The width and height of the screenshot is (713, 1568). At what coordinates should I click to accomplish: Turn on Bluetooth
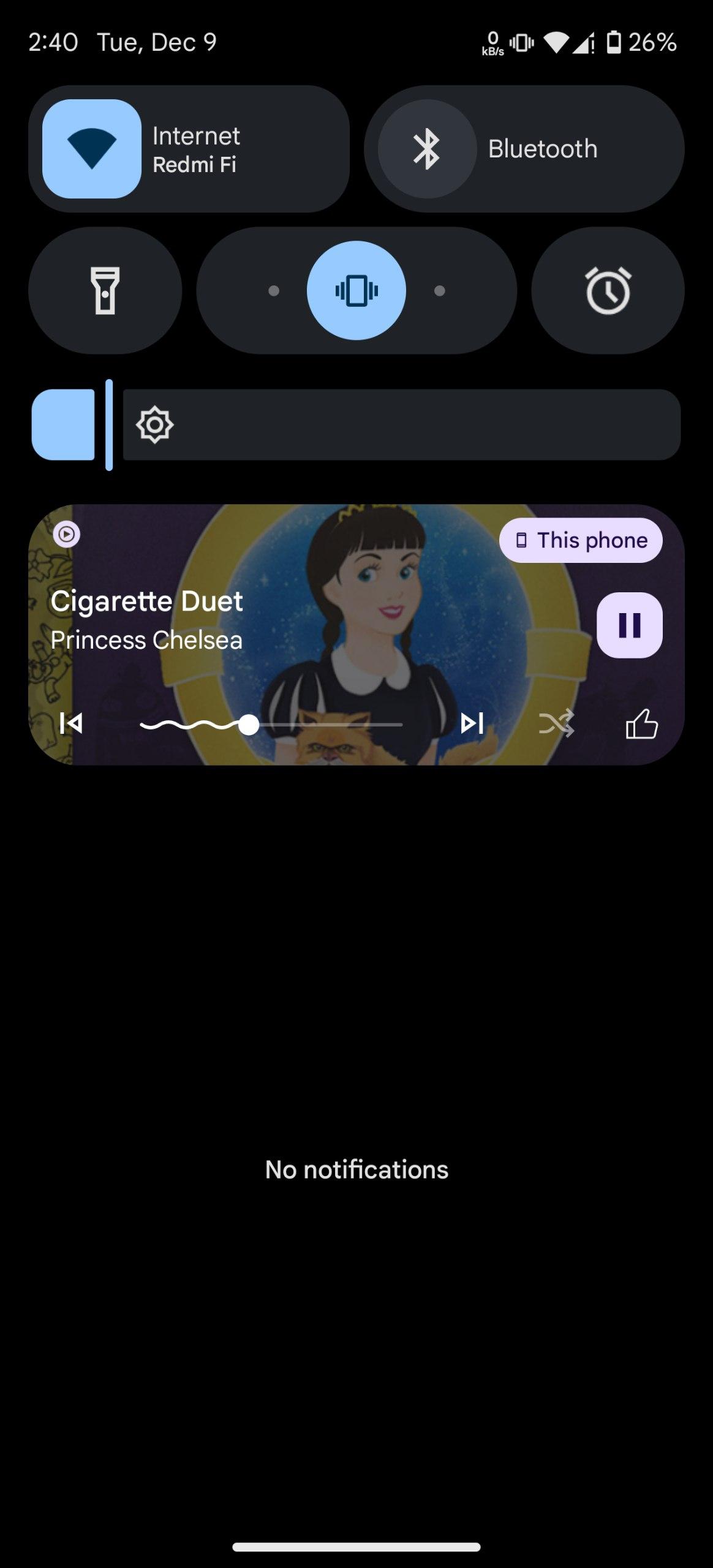coord(427,149)
